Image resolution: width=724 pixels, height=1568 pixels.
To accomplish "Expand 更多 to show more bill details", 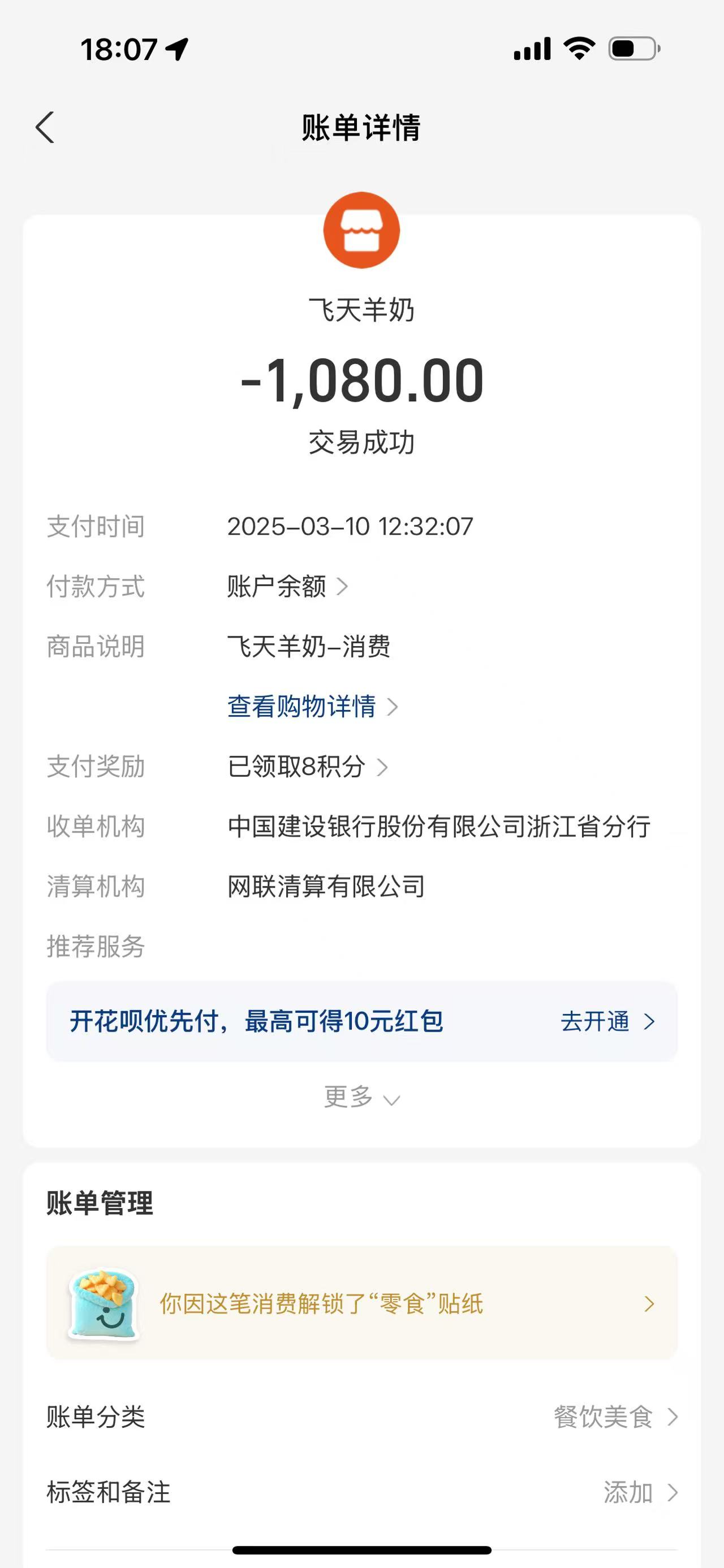I will (361, 1097).
